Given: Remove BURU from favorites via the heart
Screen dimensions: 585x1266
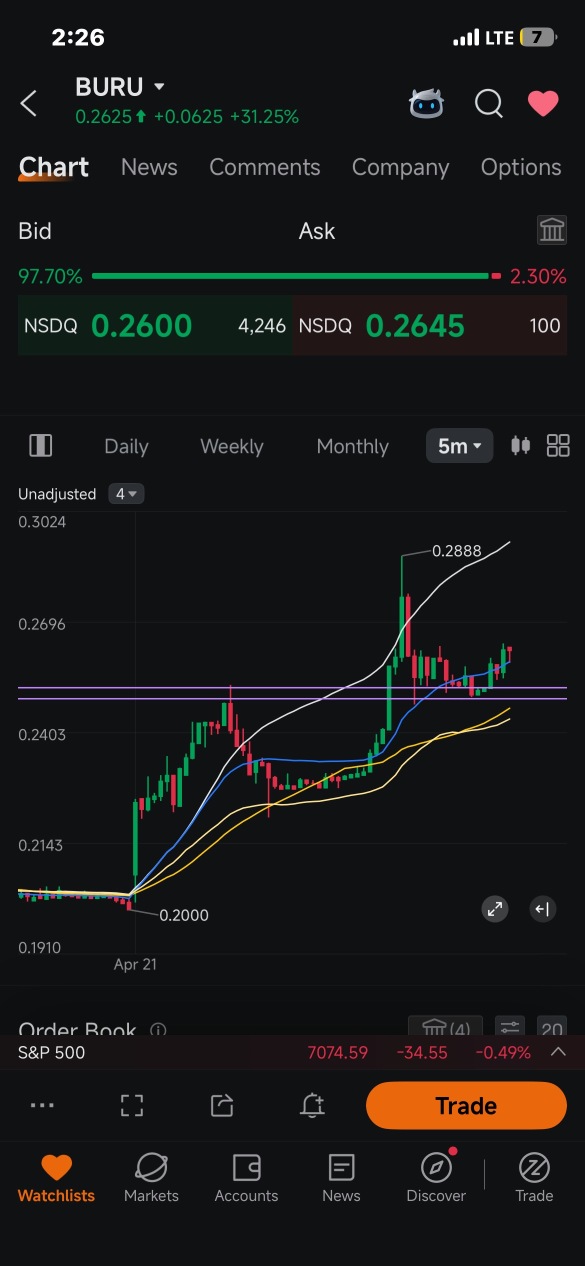Looking at the screenshot, I should pyautogui.click(x=543, y=103).
